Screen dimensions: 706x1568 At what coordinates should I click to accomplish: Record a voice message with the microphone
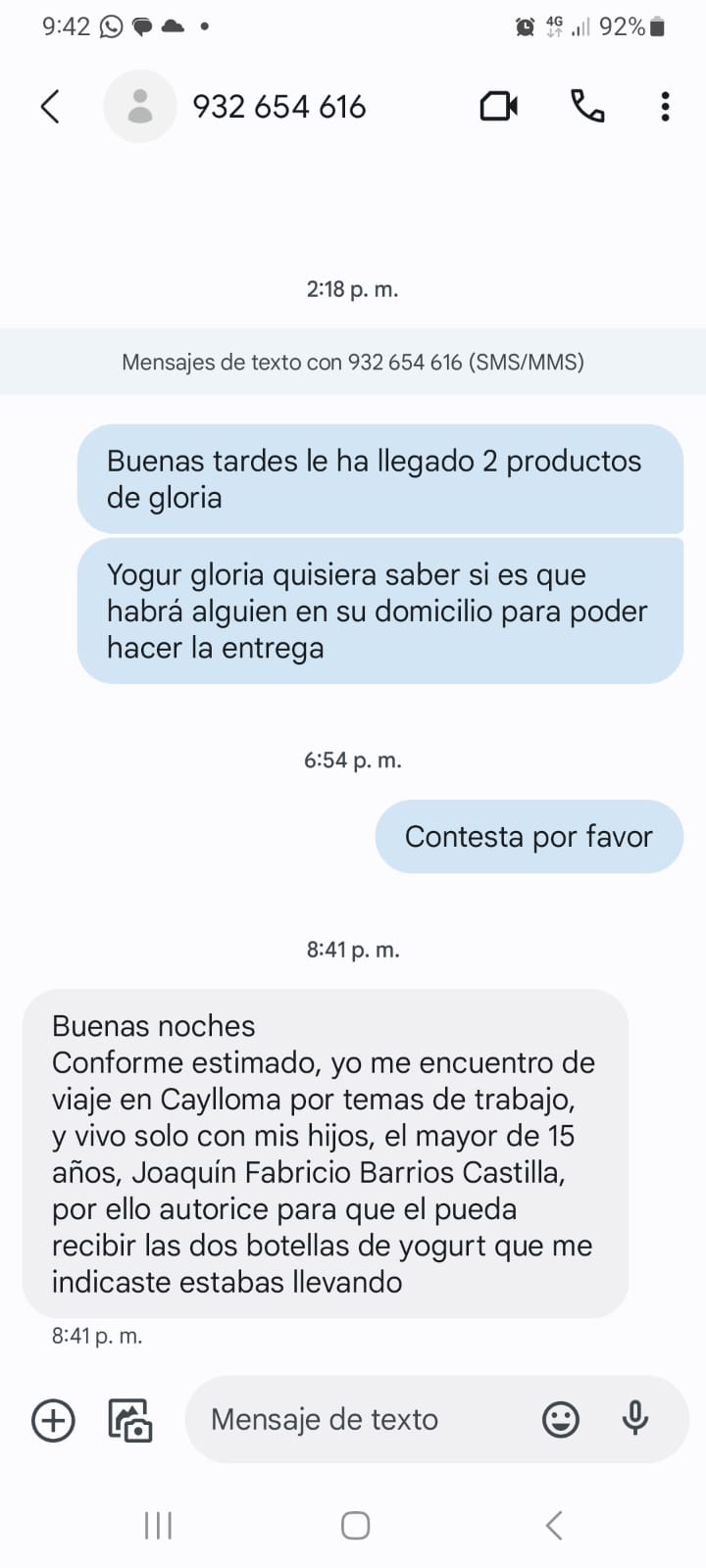pos(635,1418)
